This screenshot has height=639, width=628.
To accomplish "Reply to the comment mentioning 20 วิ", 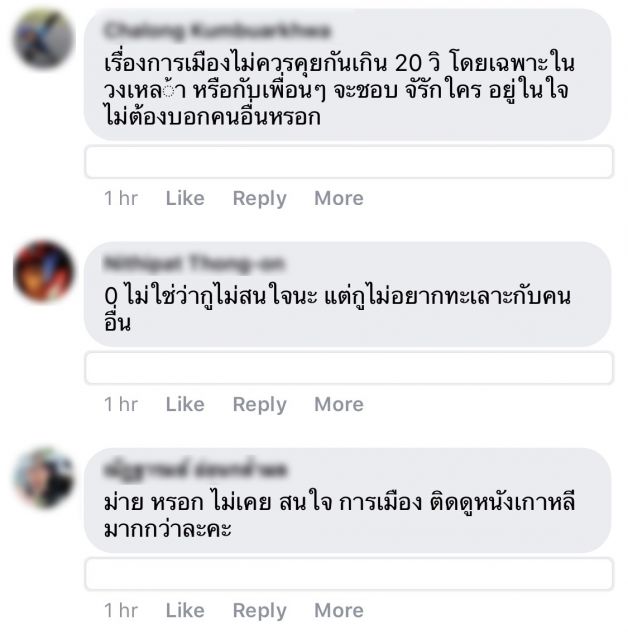I will (259, 198).
